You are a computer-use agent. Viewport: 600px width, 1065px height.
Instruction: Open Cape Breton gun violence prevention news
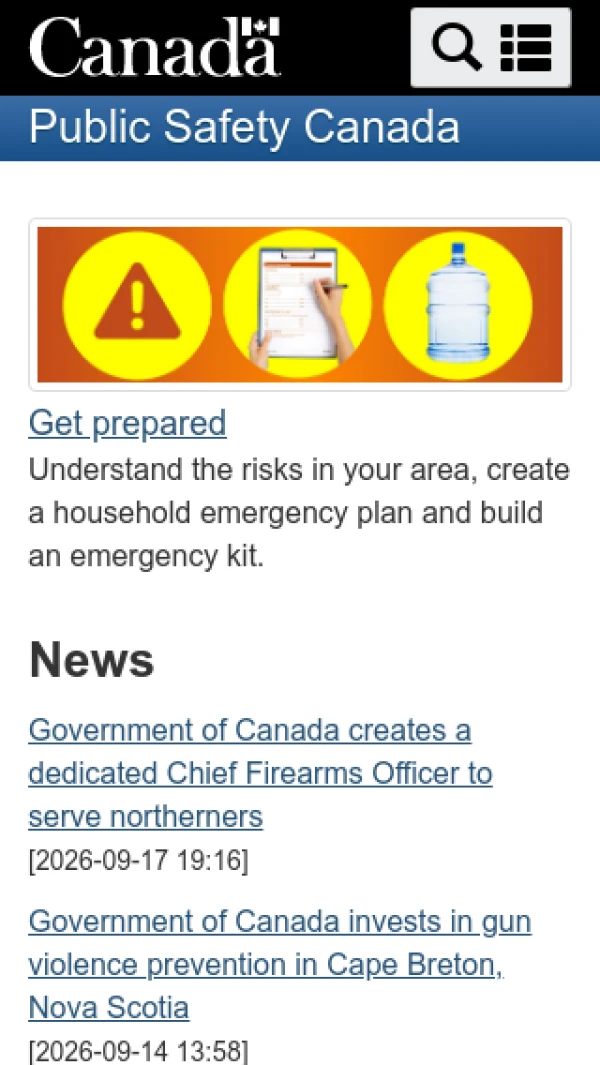[280, 964]
